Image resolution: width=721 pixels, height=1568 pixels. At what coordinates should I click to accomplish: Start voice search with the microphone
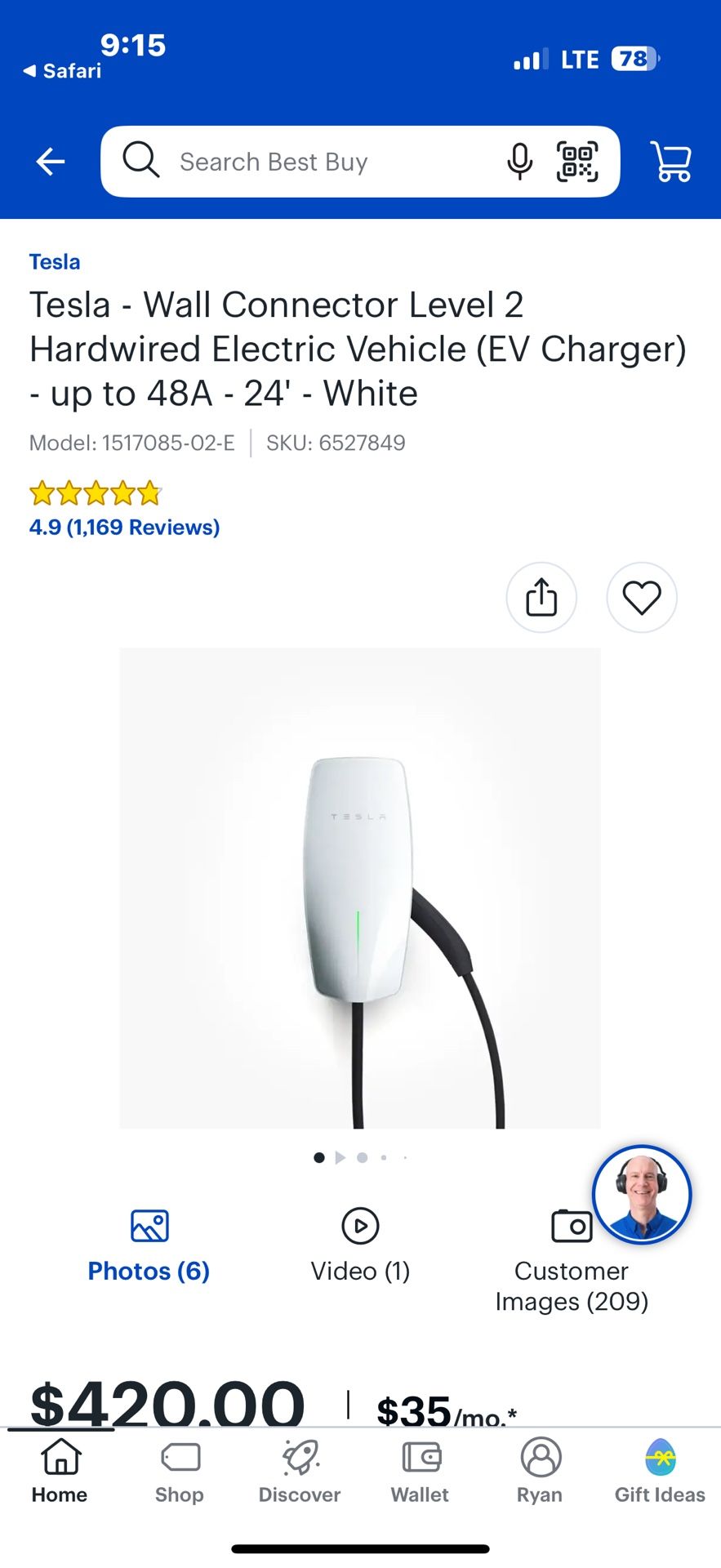[x=519, y=162]
